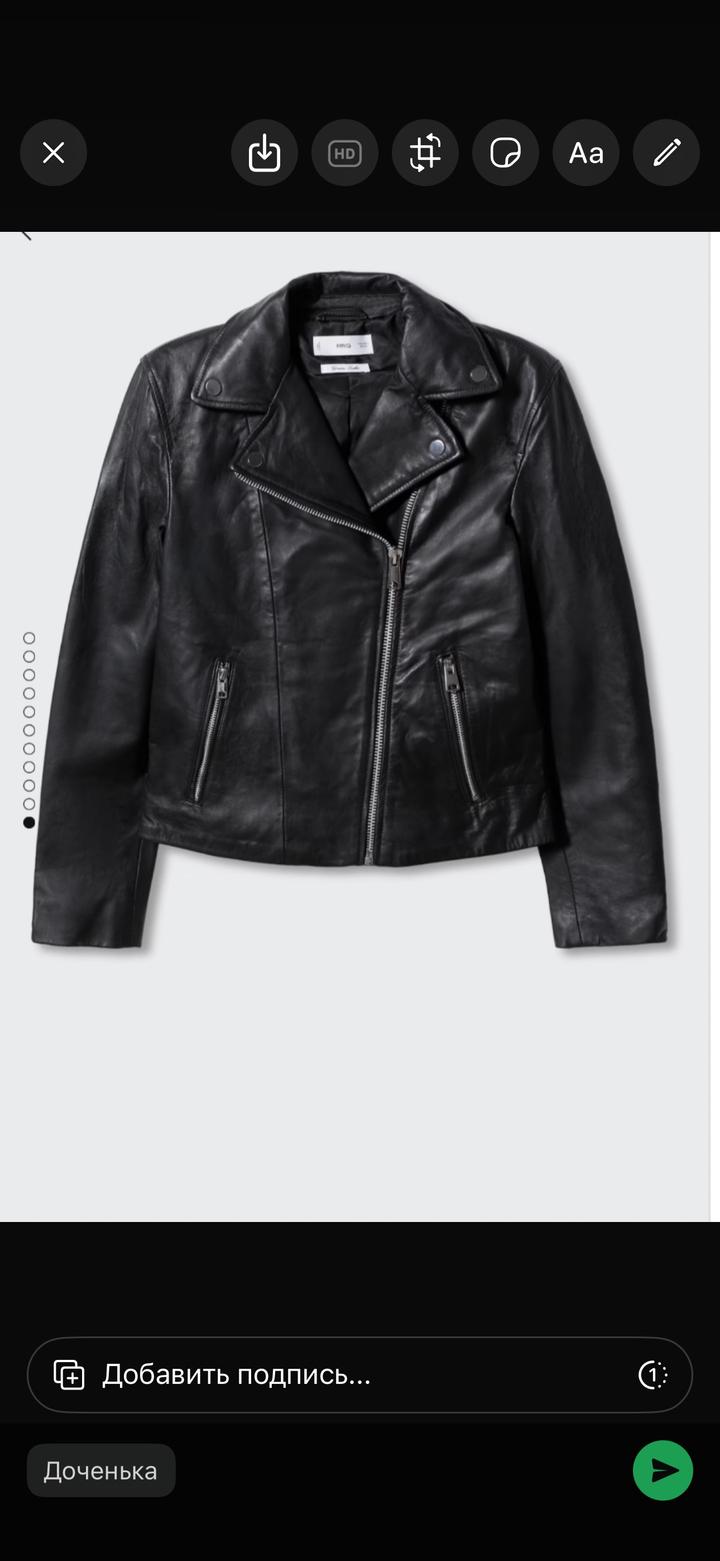Close the image editor
The image size is (720, 1561).
point(53,153)
